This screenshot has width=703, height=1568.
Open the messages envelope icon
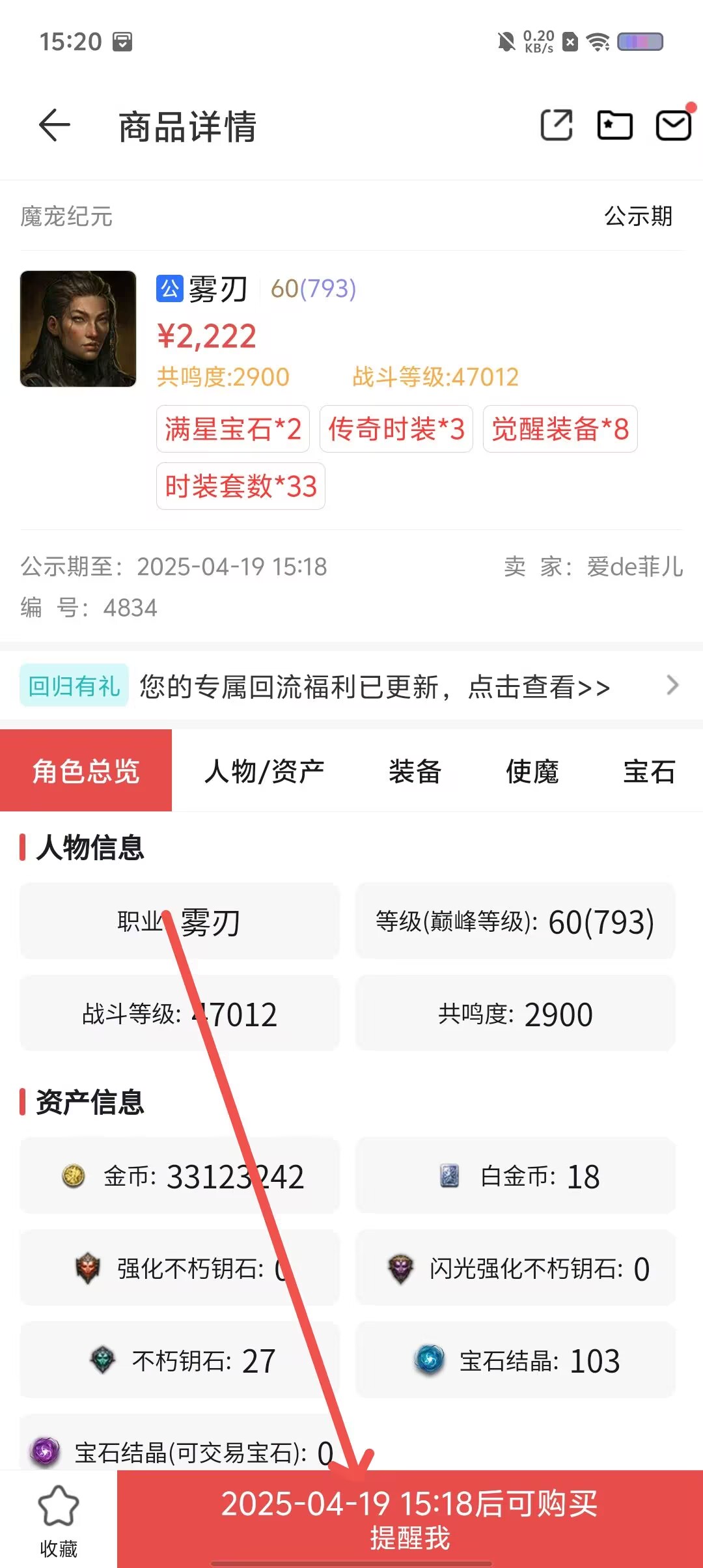[672, 125]
